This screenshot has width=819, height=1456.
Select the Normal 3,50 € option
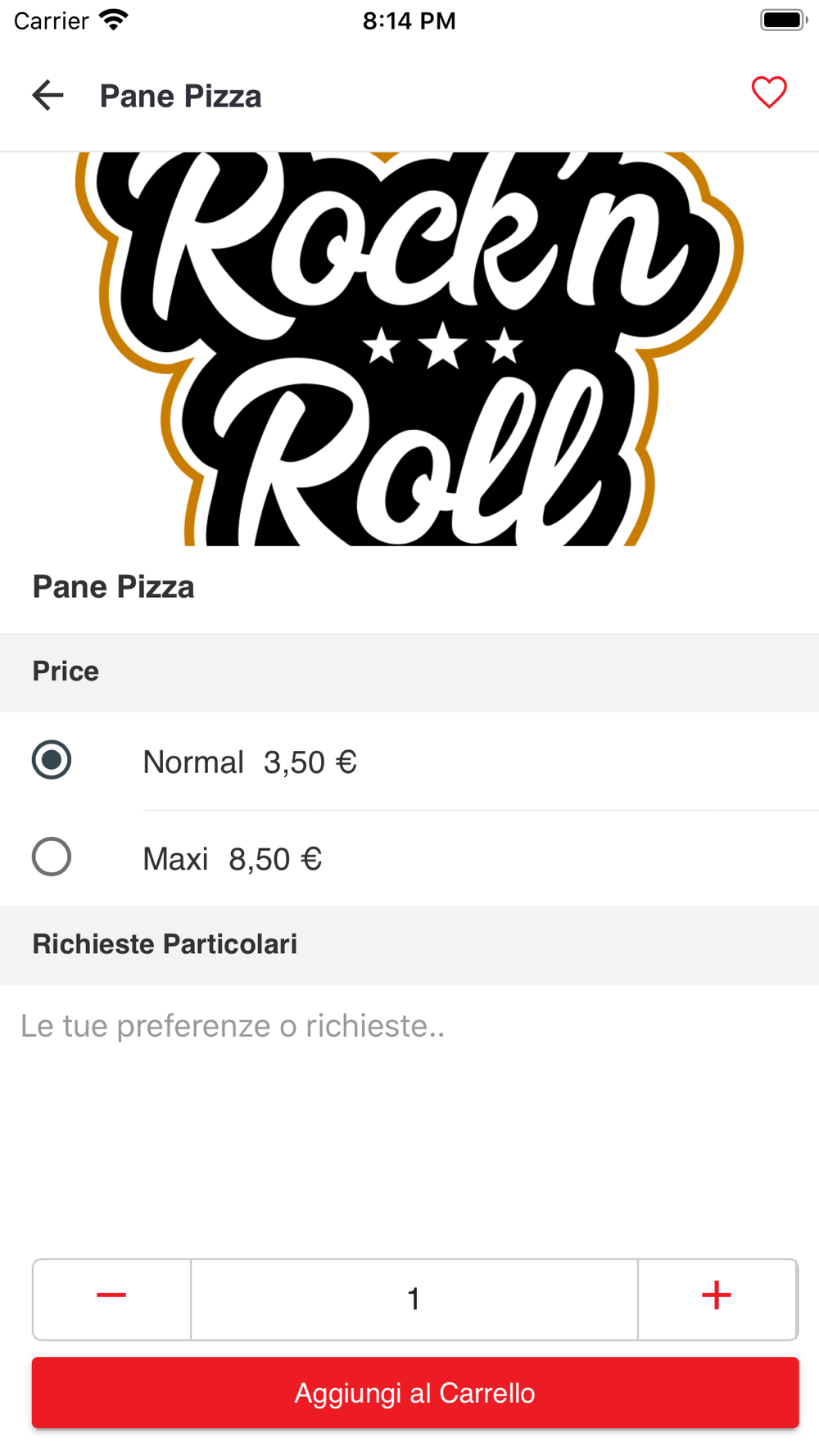click(52, 761)
